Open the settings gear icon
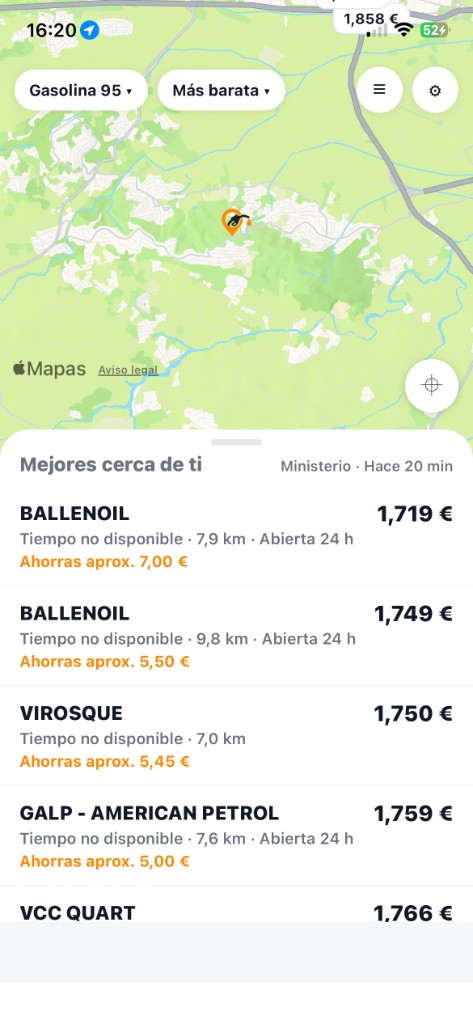 (x=435, y=90)
